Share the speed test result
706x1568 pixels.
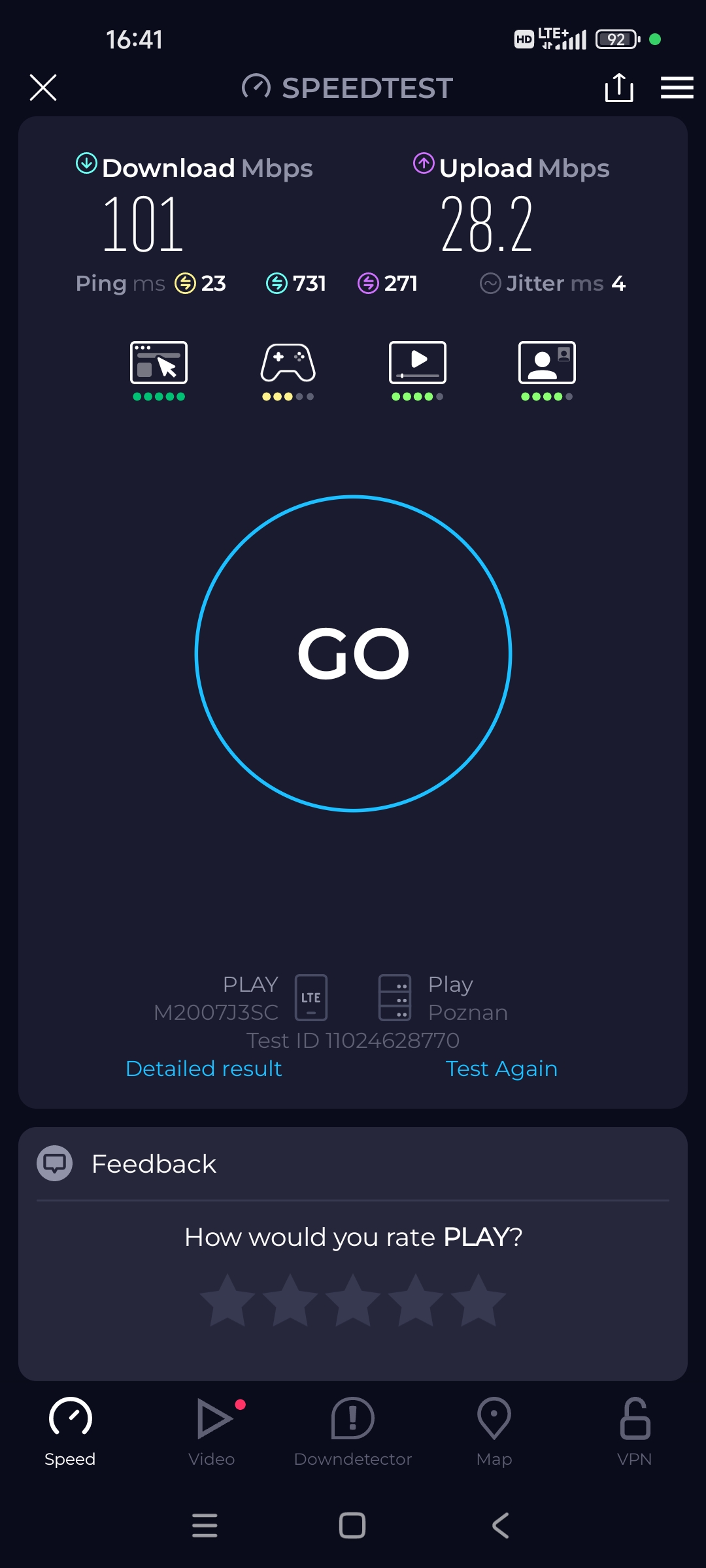click(x=618, y=88)
